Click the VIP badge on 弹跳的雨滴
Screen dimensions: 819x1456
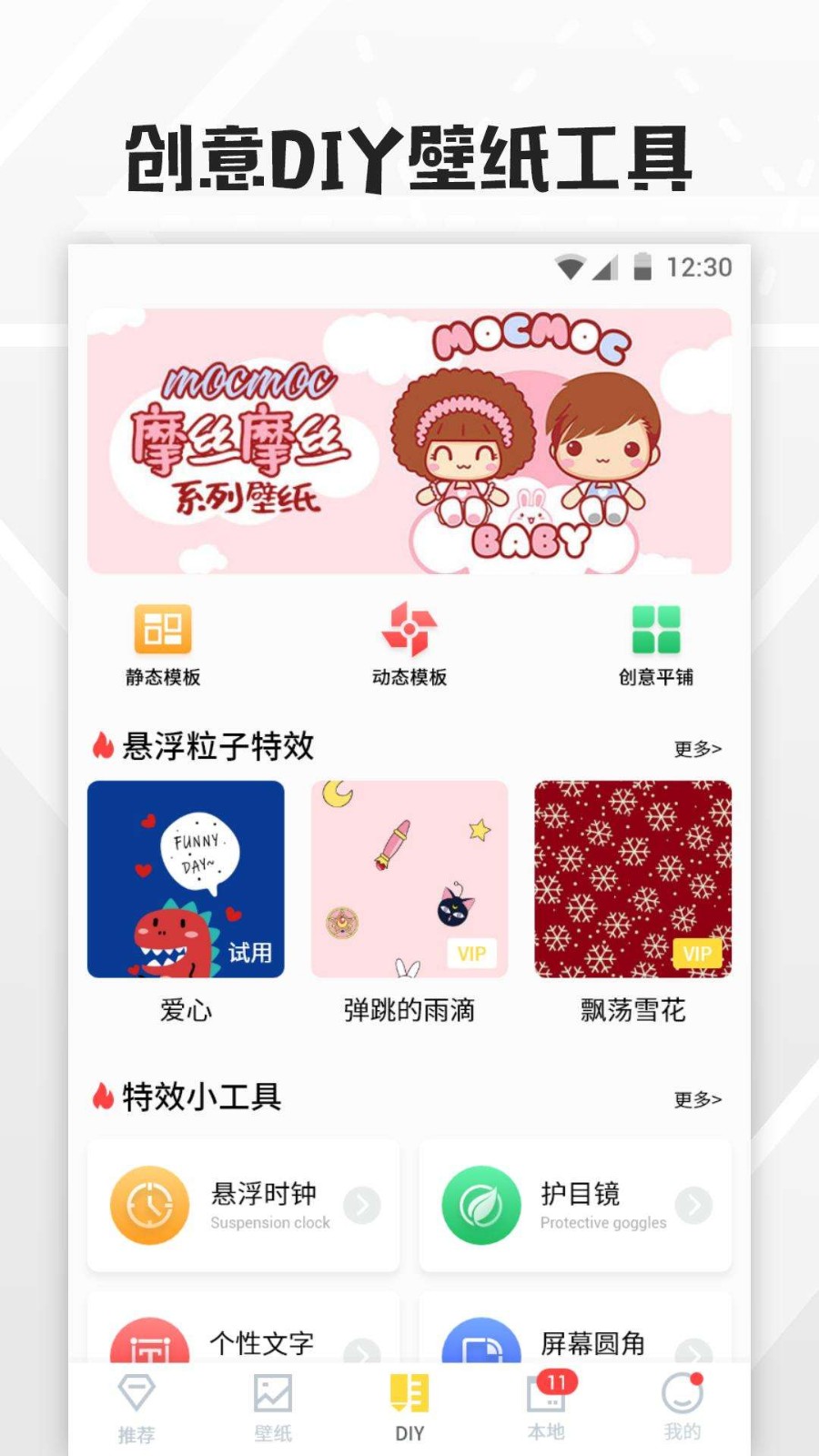click(470, 953)
